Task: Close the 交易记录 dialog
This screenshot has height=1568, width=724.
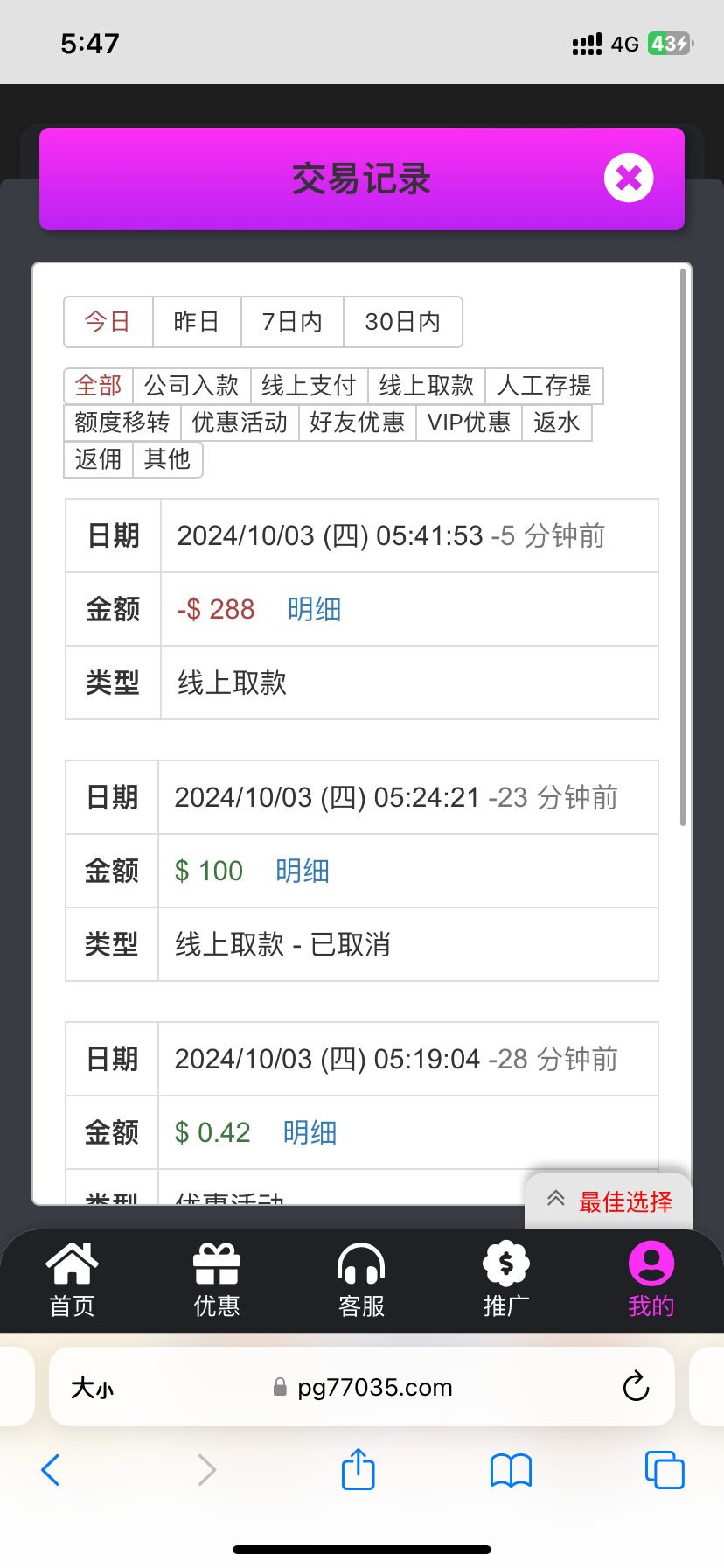Action: (629, 178)
